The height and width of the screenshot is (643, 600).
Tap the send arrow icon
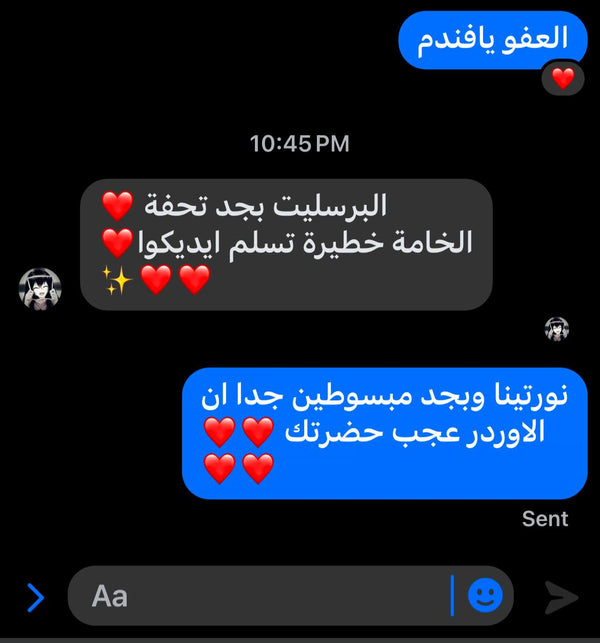click(561, 597)
